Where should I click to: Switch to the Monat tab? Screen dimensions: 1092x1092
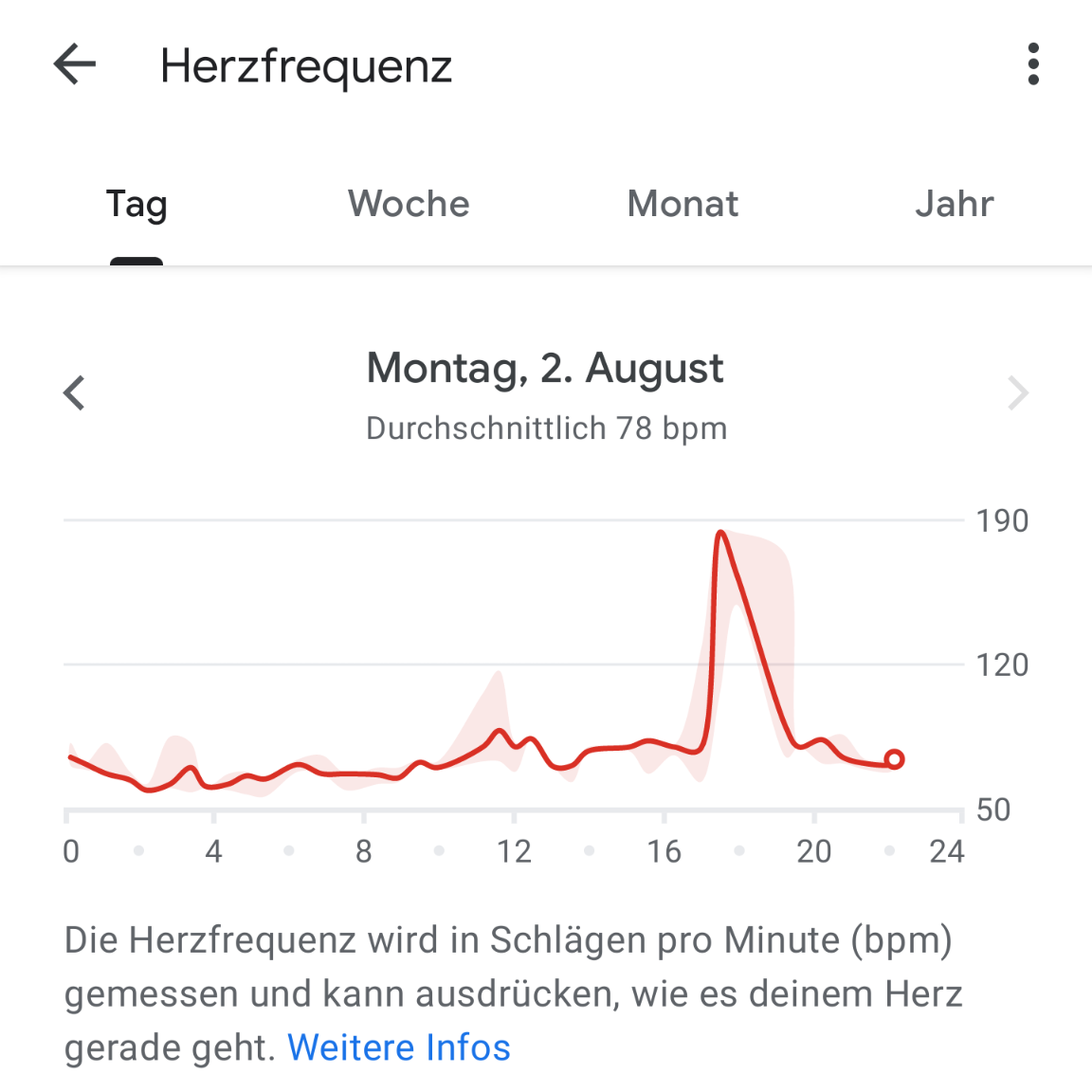tap(682, 204)
